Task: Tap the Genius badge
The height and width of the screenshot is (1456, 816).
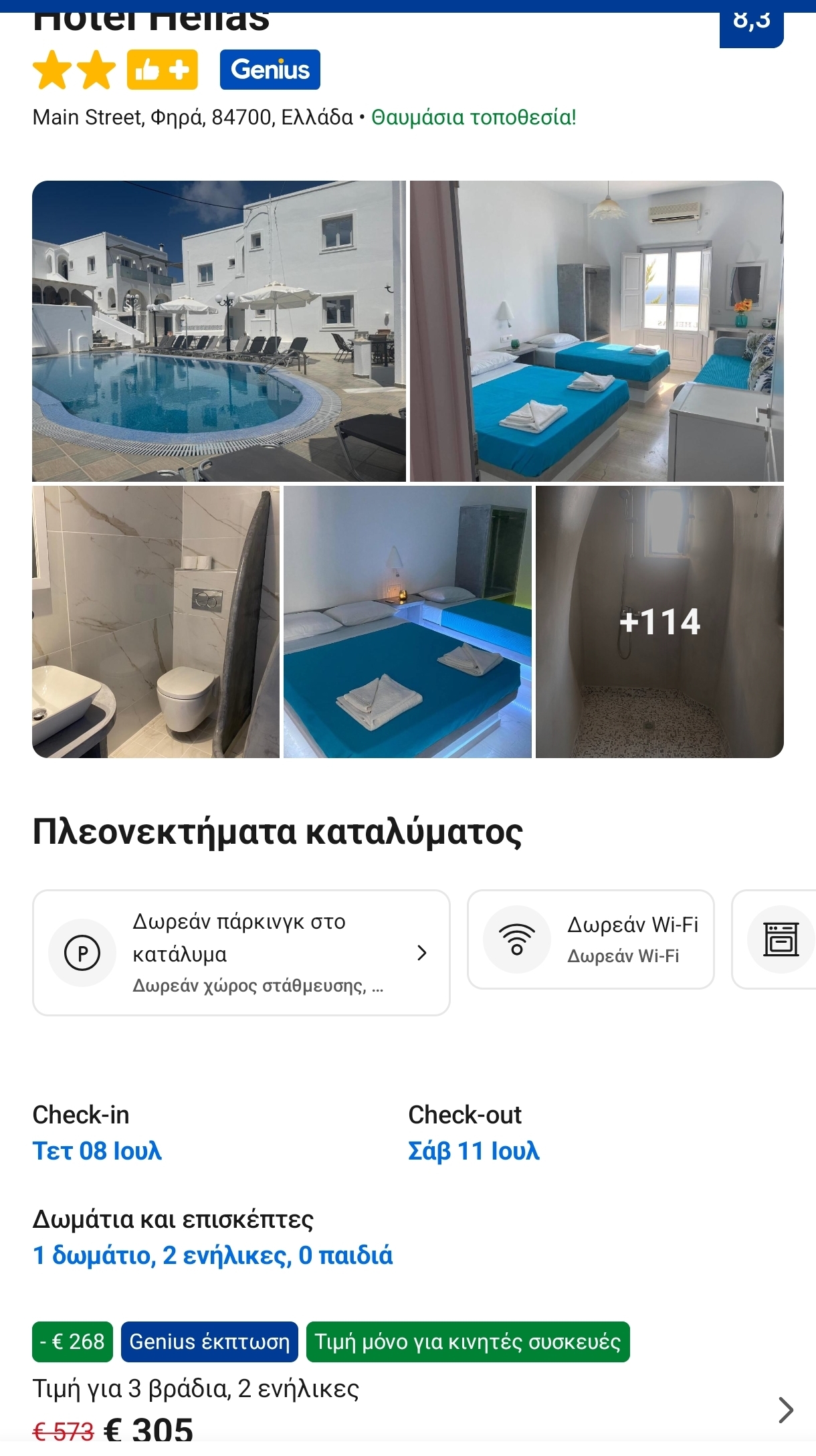Action: coord(270,70)
